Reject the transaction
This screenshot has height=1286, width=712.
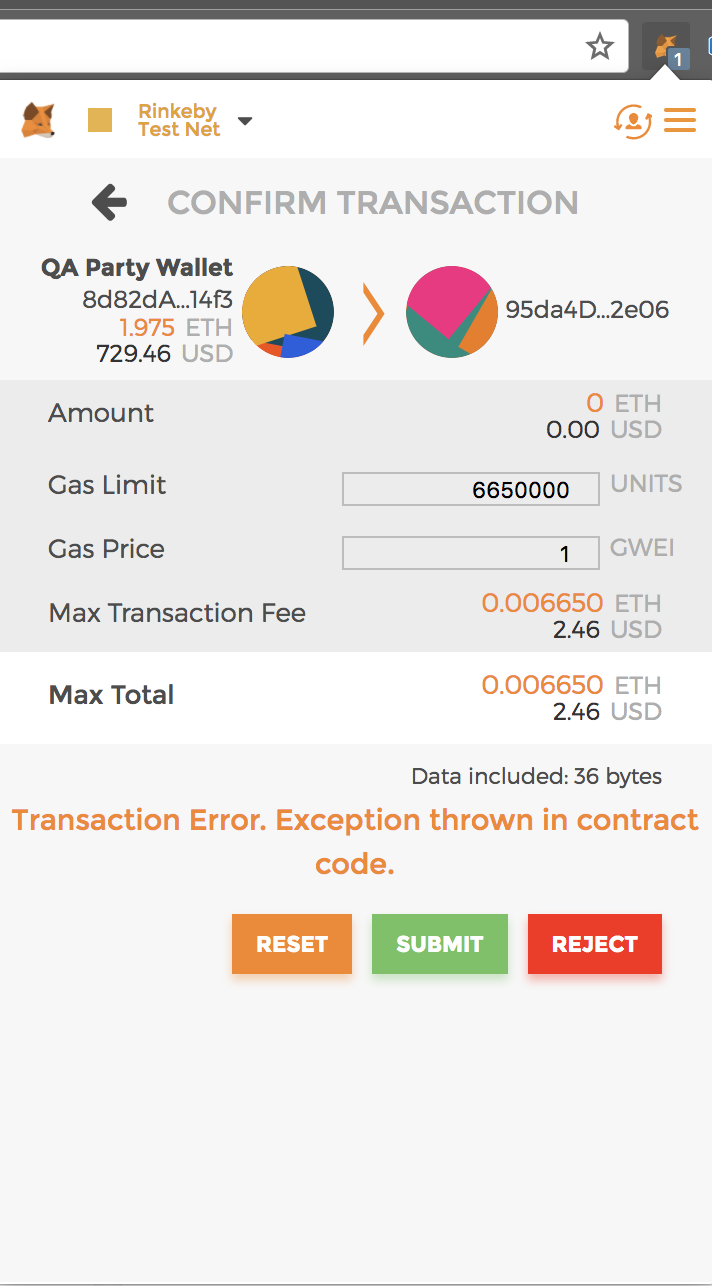pyautogui.click(x=595, y=944)
